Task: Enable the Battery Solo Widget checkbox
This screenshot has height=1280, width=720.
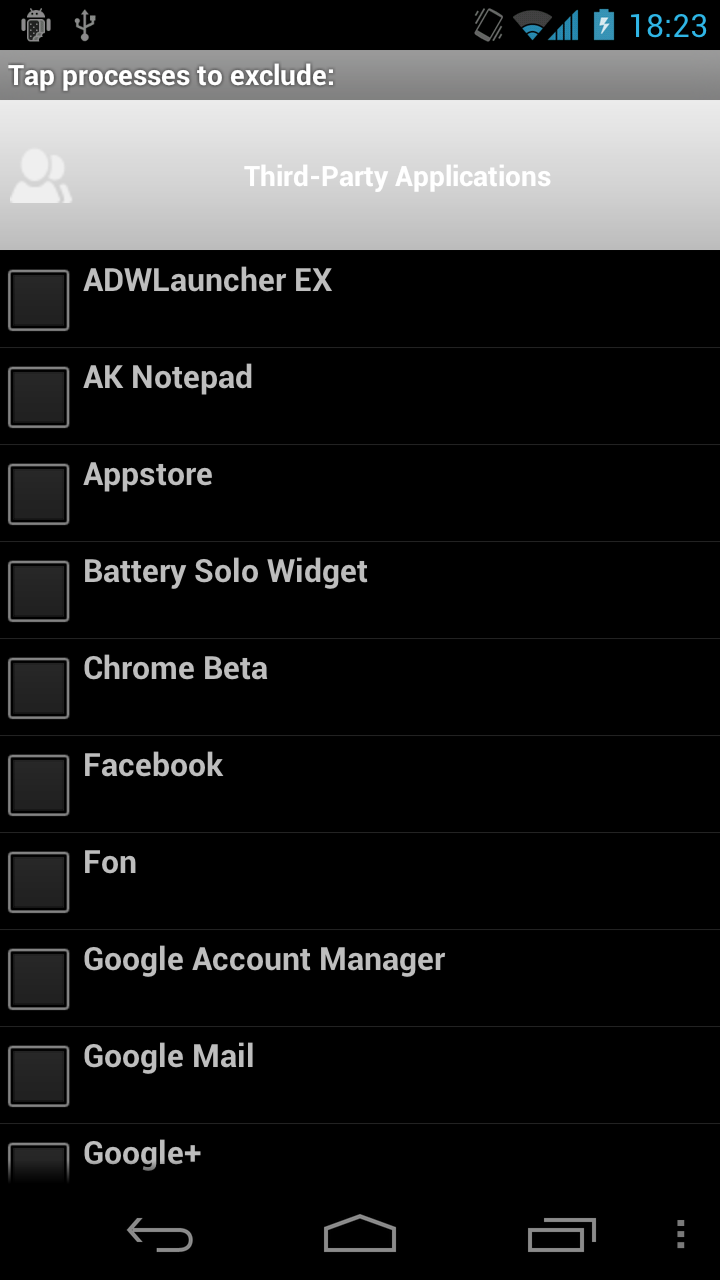Action: [38, 590]
